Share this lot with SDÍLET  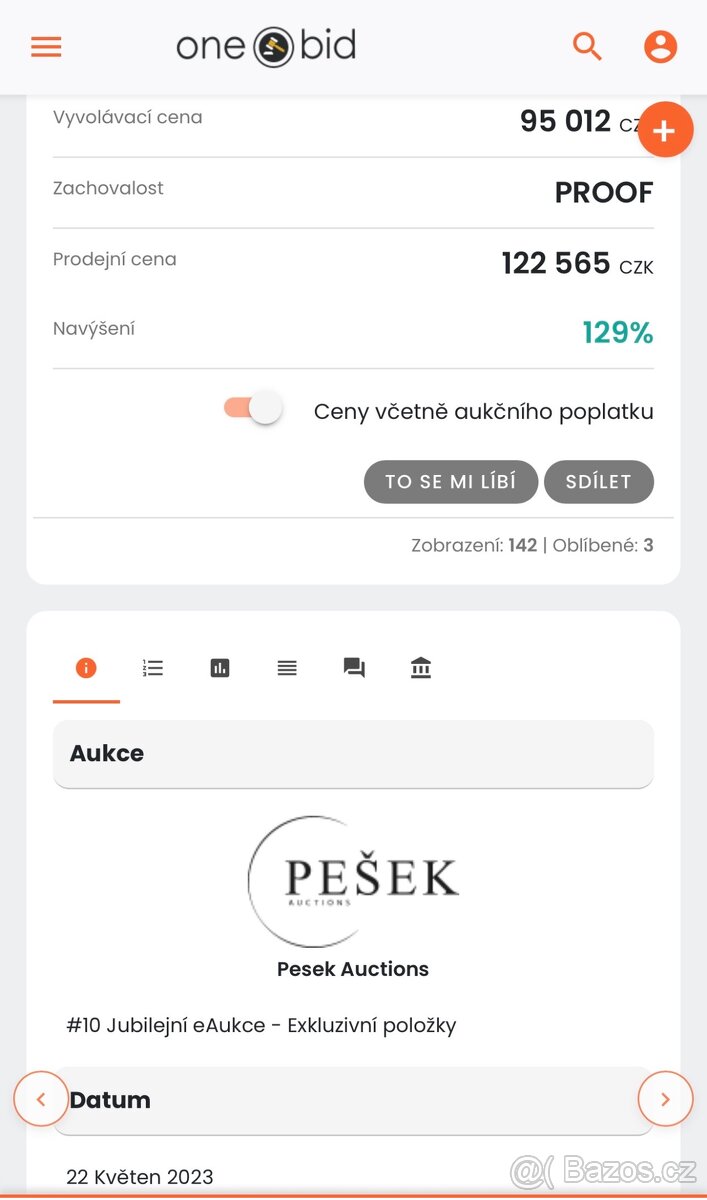pyautogui.click(x=598, y=481)
